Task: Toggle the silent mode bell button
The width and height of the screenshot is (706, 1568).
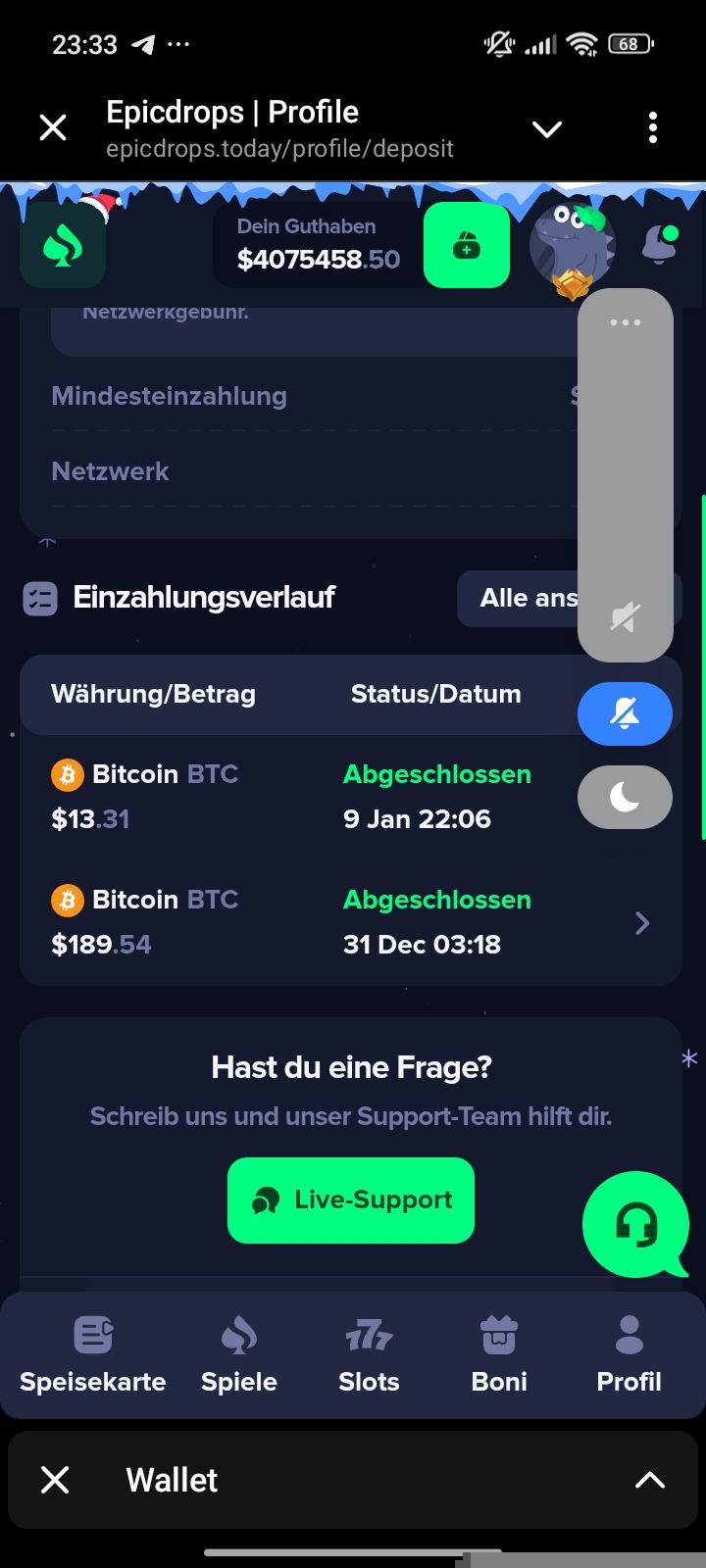Action: click(x=625, y=713)
